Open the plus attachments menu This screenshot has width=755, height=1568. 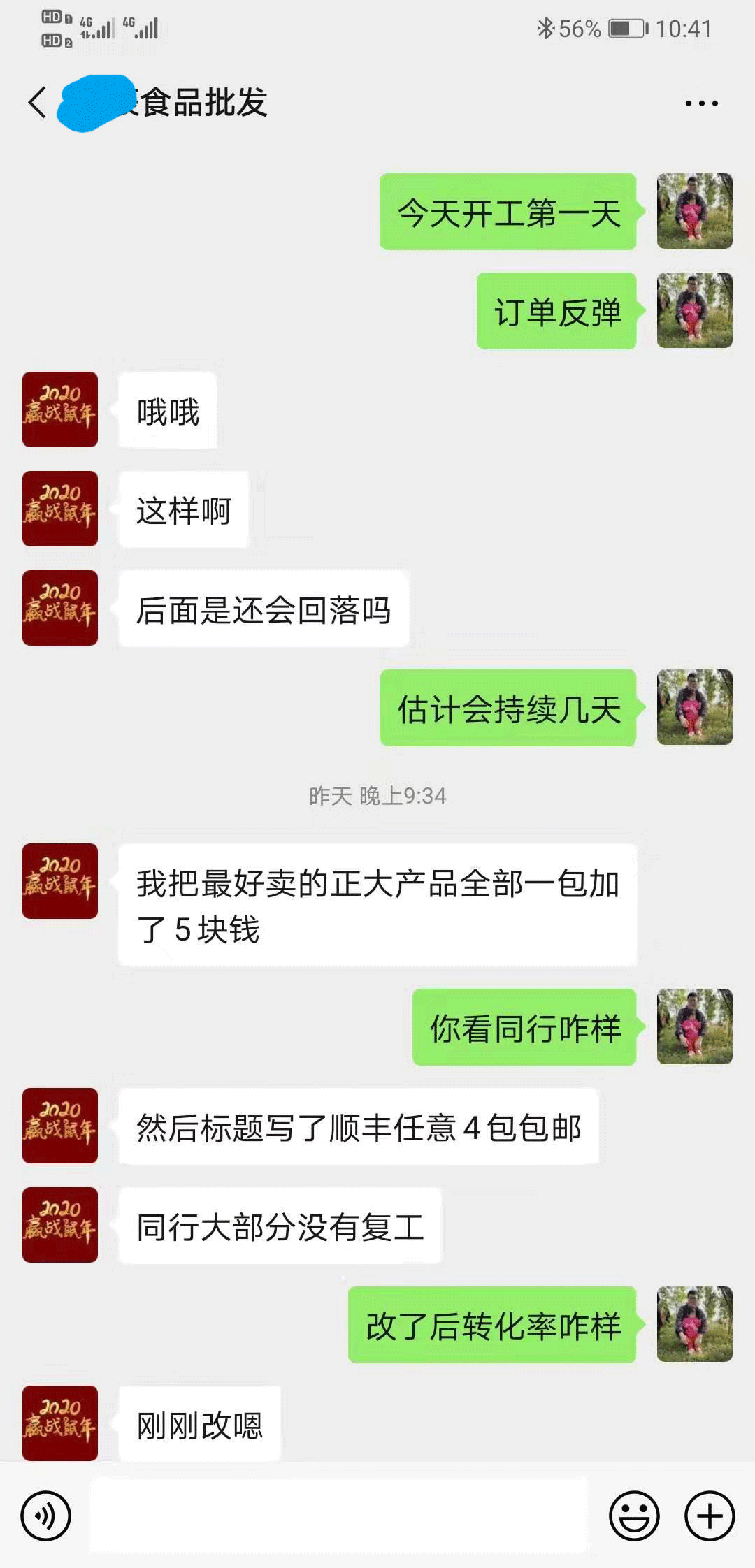[710, 1516]
